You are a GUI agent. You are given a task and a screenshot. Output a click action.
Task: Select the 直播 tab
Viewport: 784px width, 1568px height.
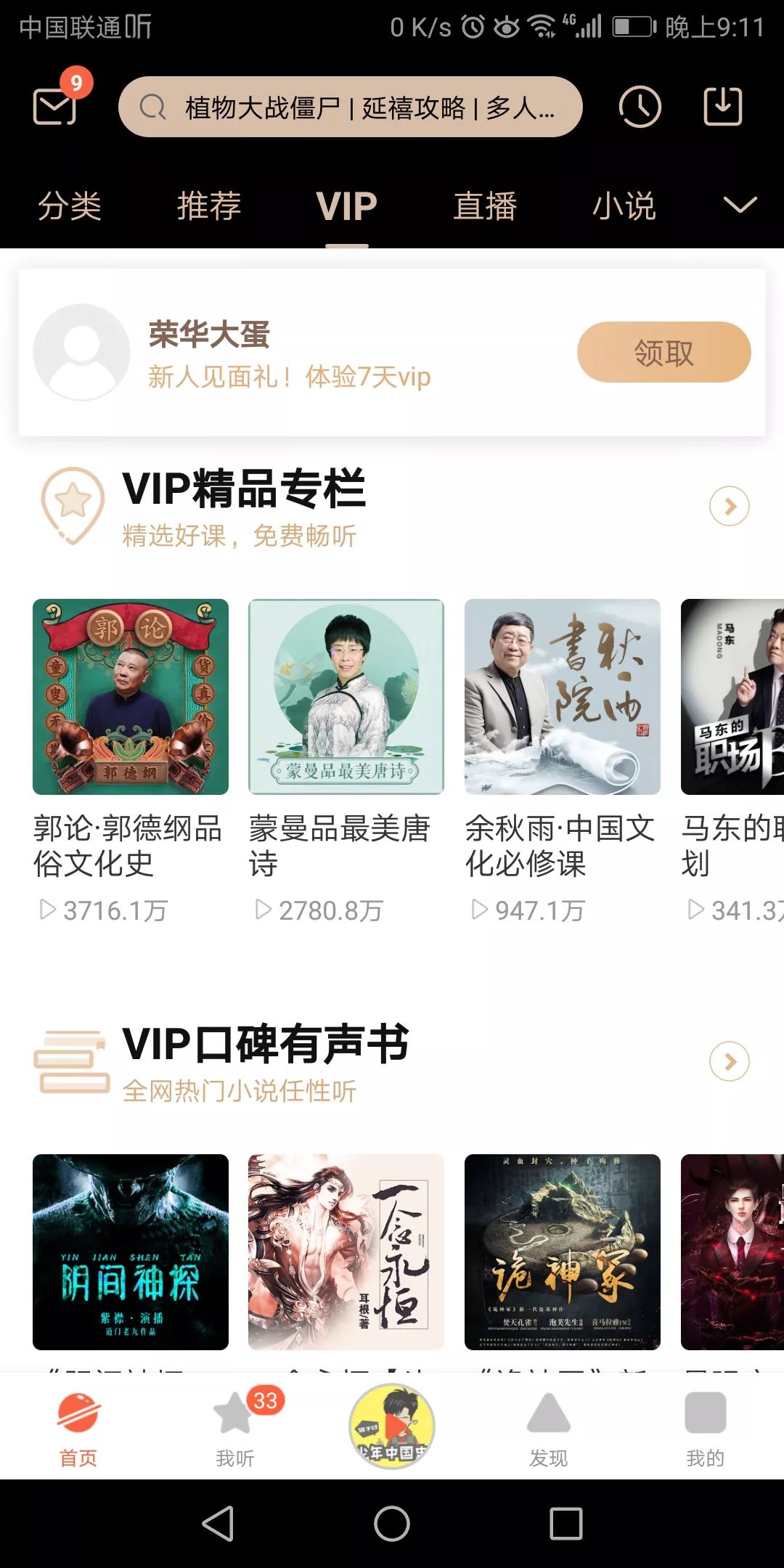(485, 206)
